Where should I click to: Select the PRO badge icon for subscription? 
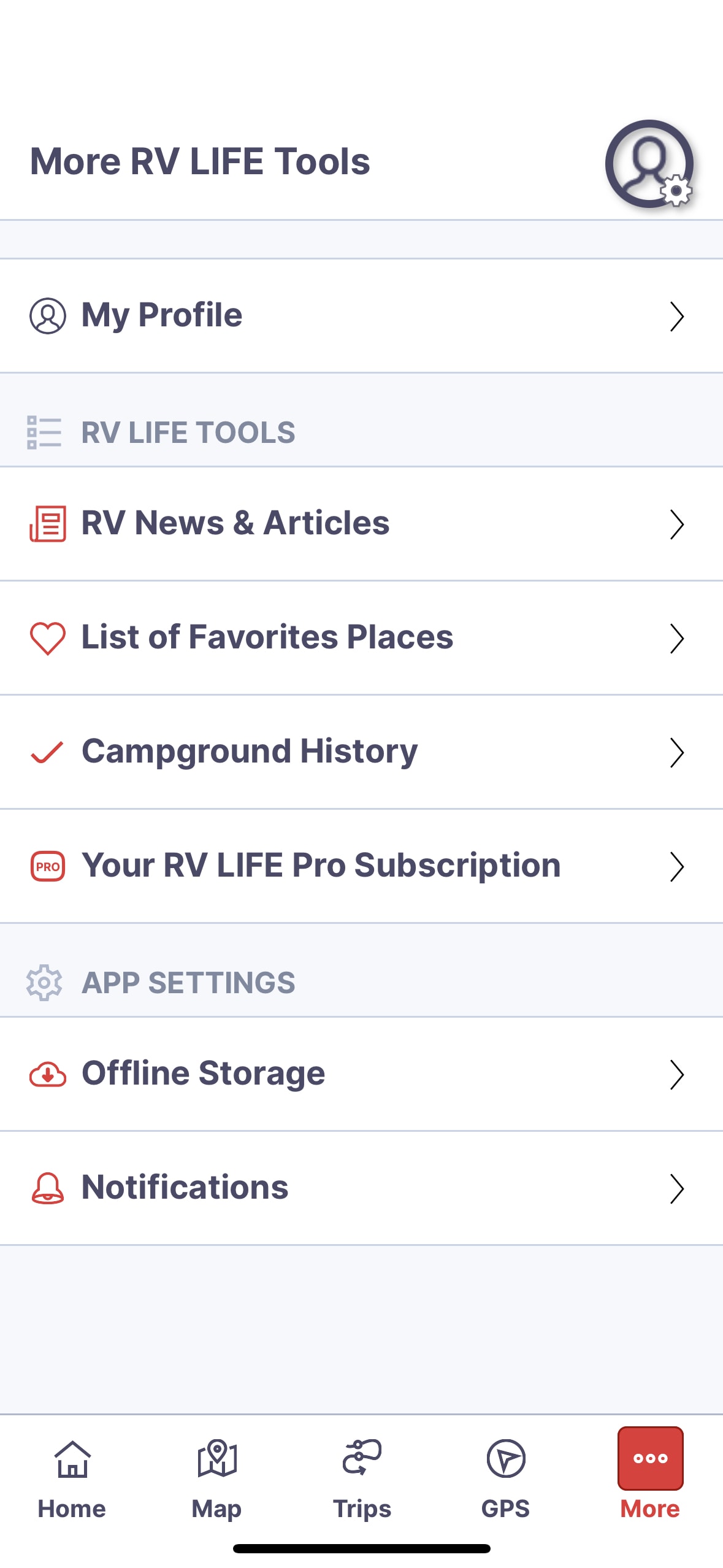pos(47,866)
